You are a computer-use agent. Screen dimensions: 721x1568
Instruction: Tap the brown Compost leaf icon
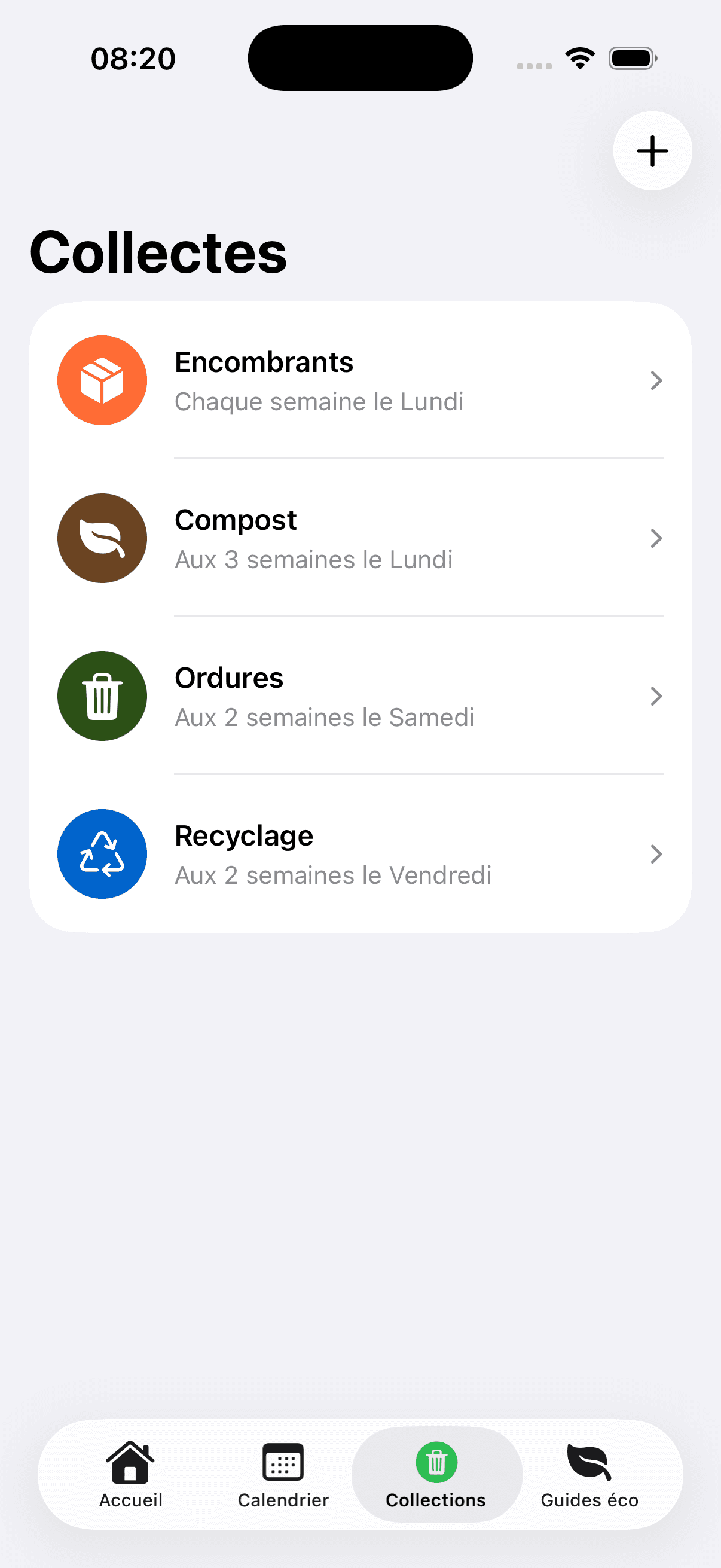pos(102,538)
